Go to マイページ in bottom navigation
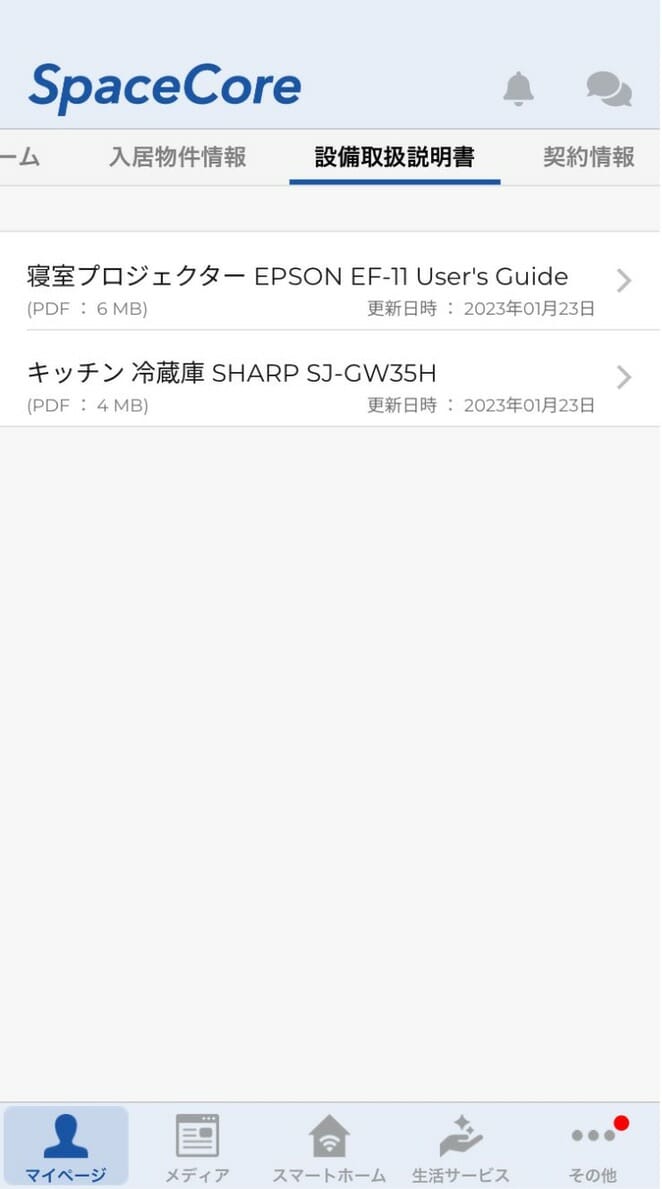 click(66, 1146)
